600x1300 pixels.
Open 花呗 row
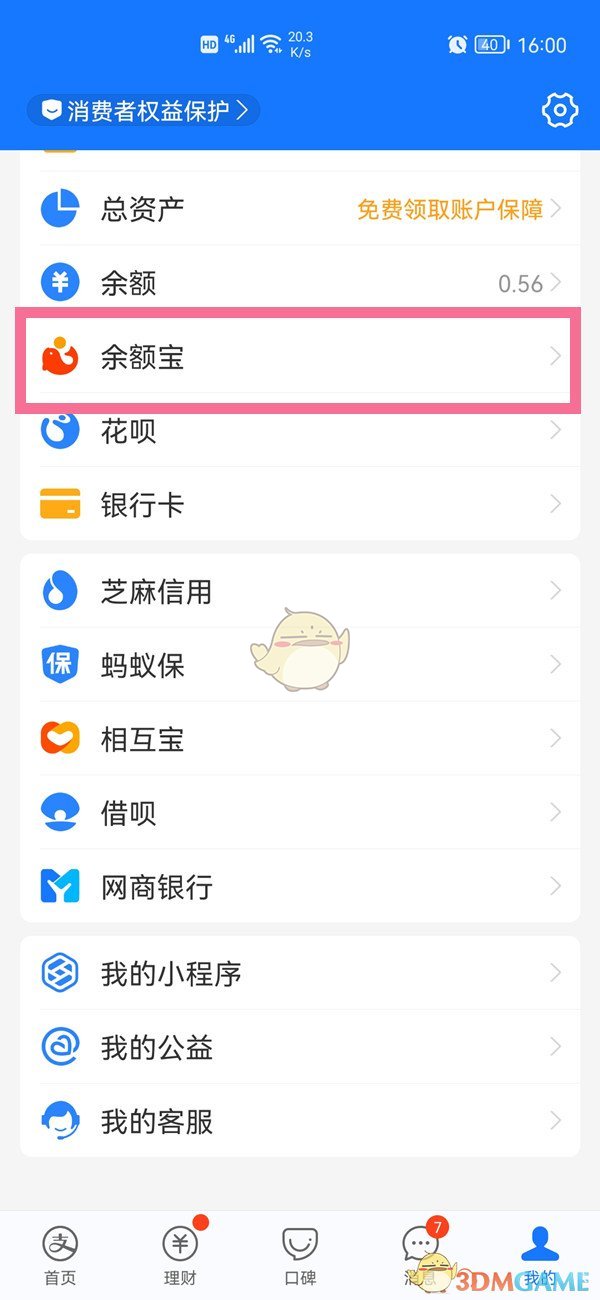click(x=300, y=431)
